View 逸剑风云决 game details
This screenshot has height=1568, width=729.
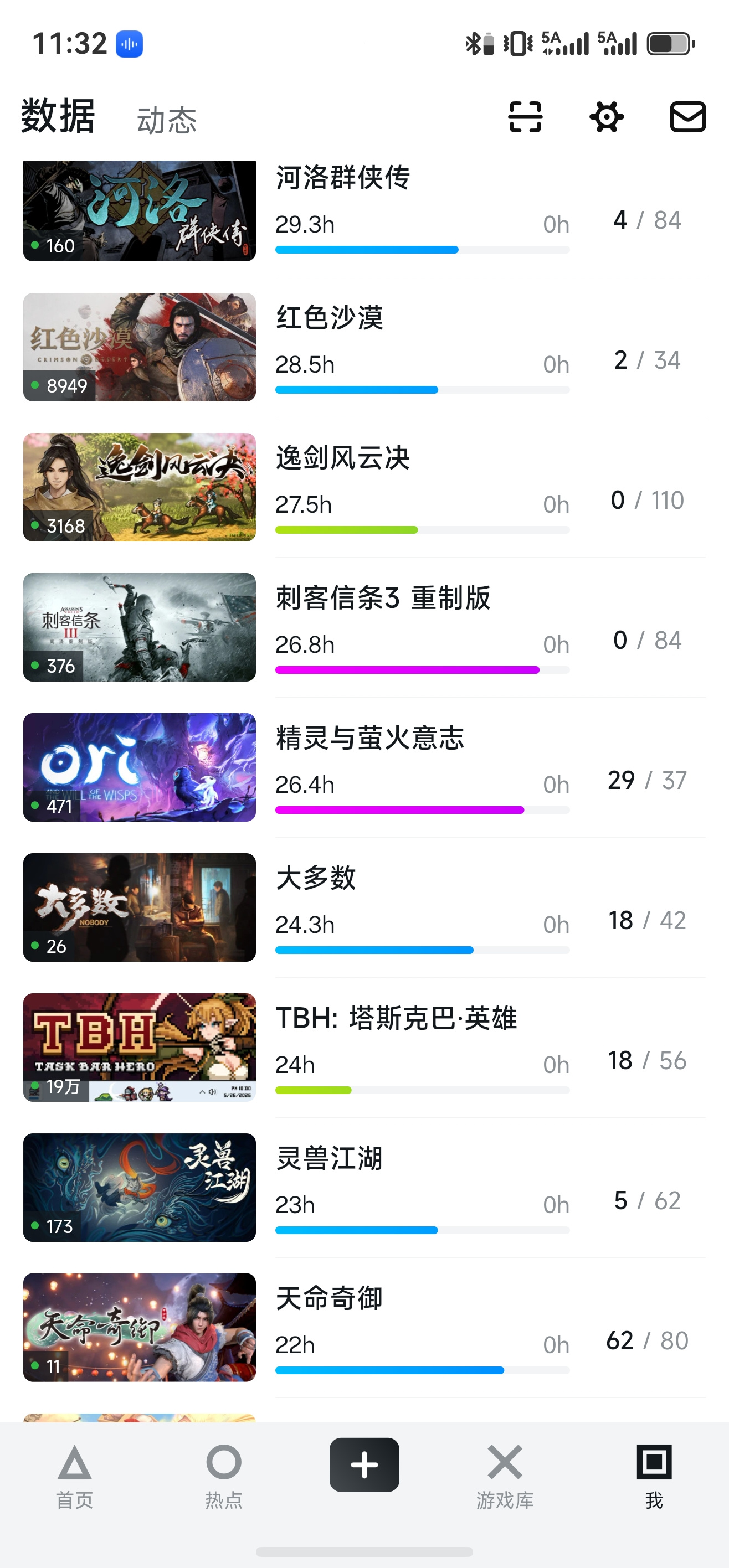pos(364,487)
